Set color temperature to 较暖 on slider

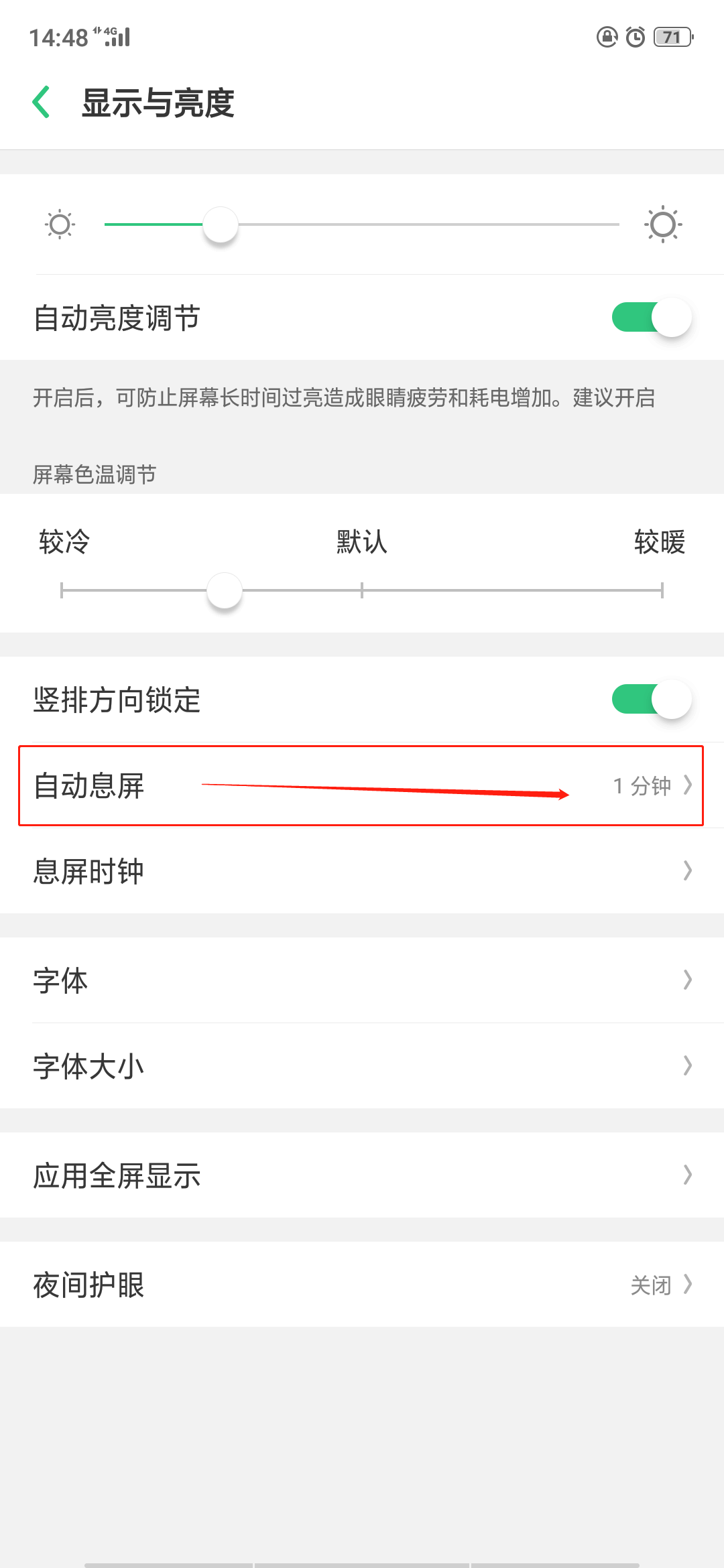tap(661, 590)
